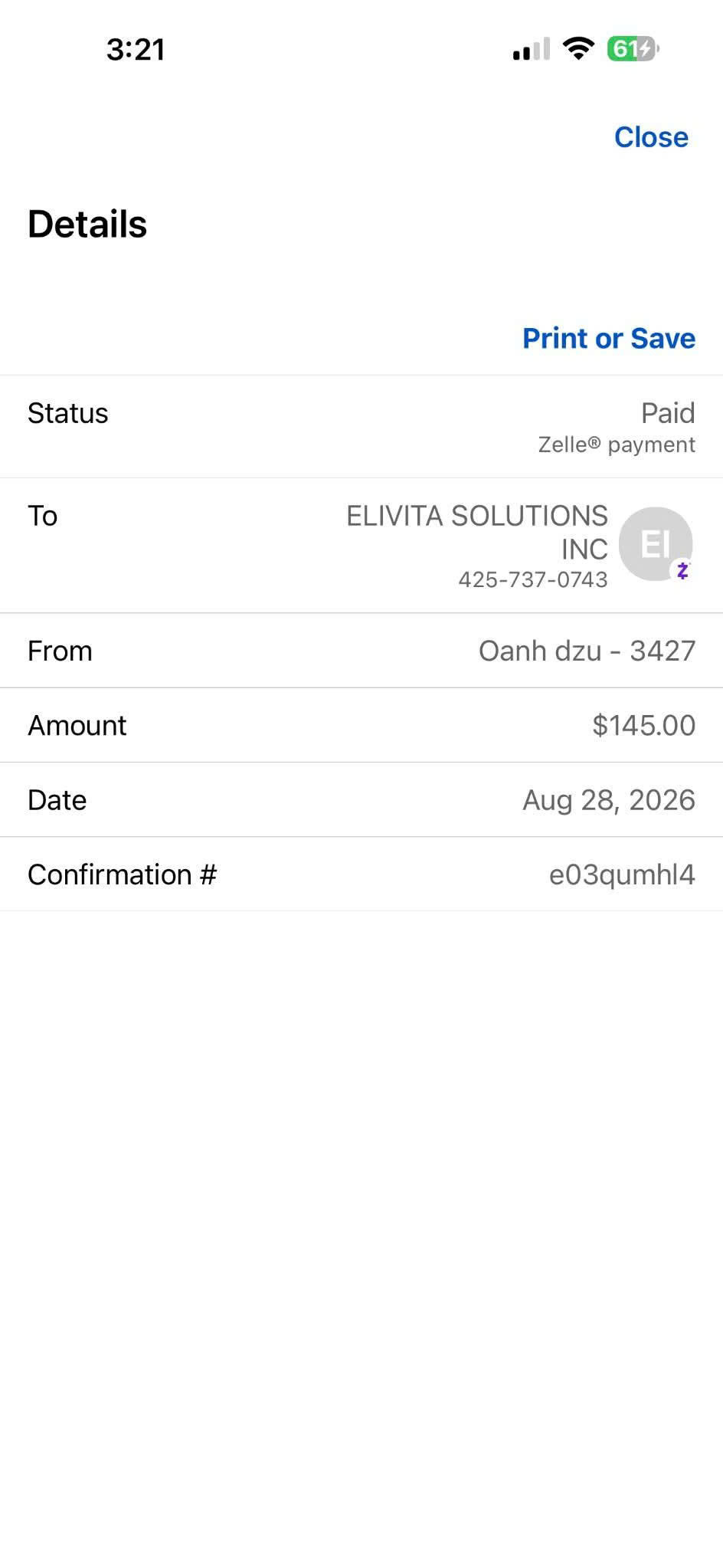
Task: Tap Print or Save link
Action: tap(609, 338)
